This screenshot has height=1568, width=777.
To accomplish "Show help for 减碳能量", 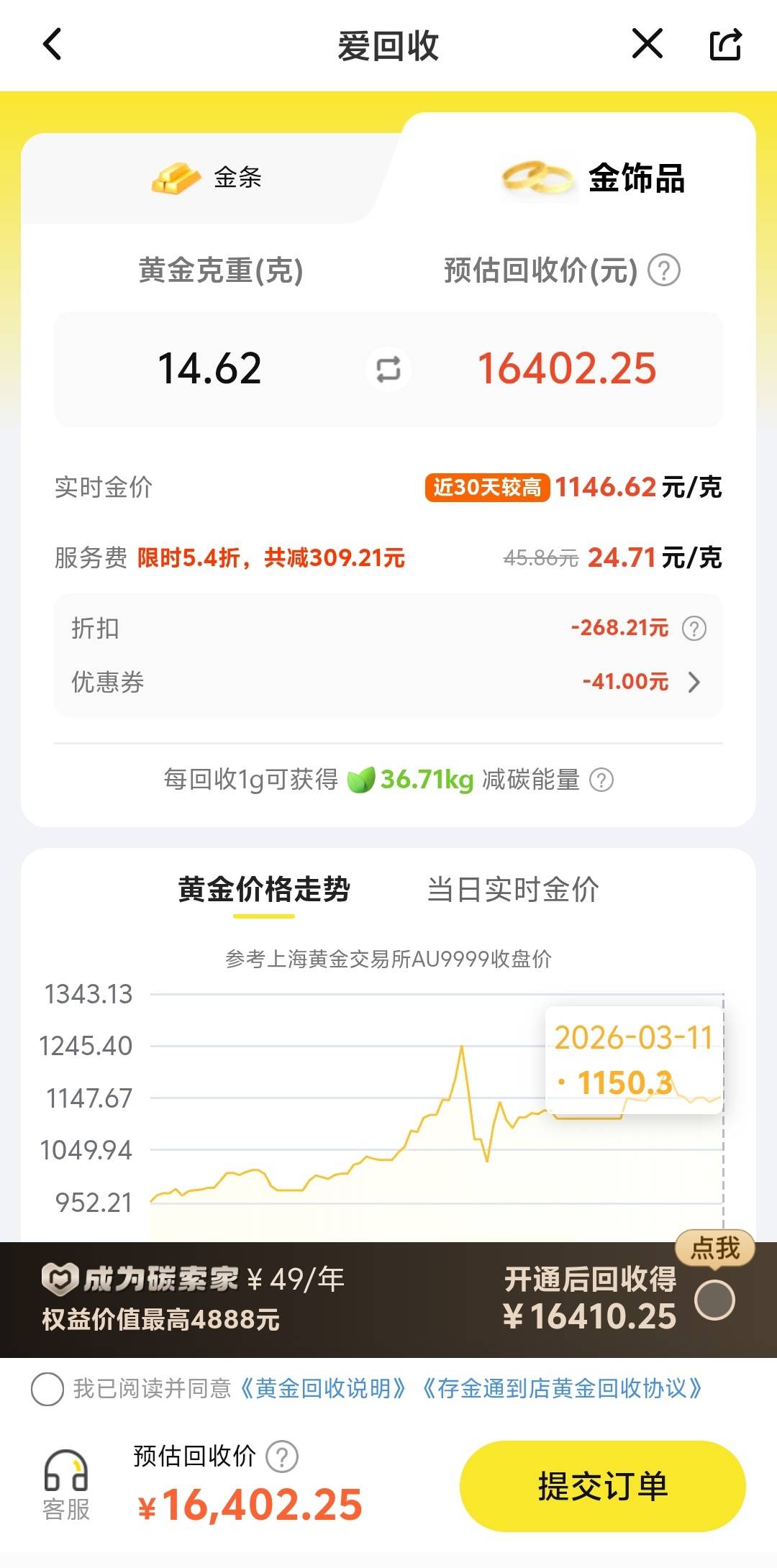I will 601,780.
